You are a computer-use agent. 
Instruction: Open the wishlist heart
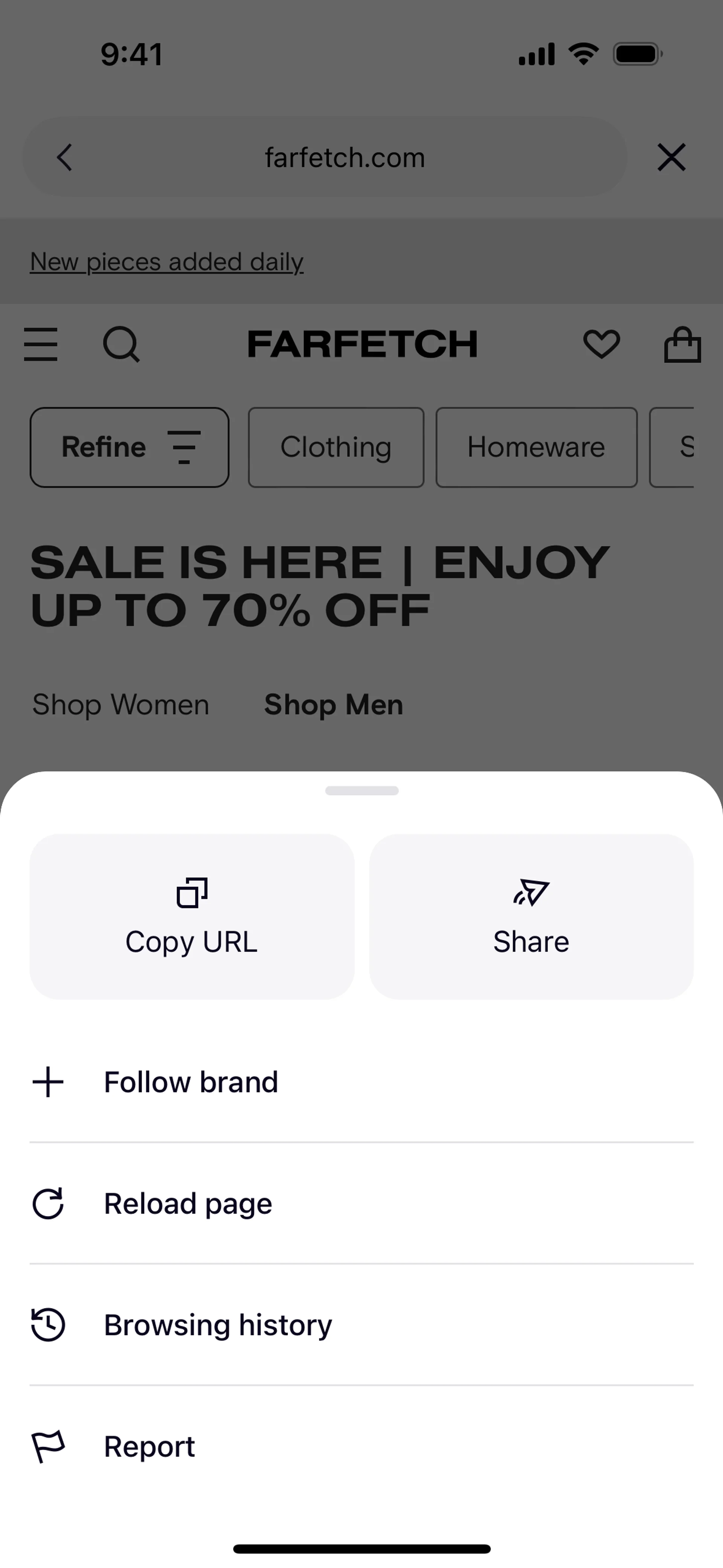[x=601, y=344]
